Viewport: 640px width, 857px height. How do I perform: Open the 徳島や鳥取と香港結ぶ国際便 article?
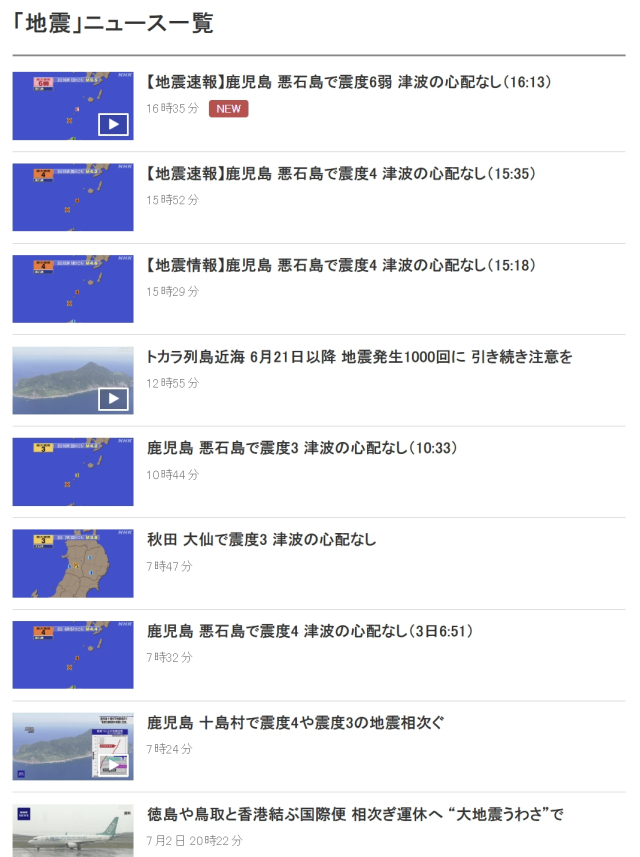355,814
